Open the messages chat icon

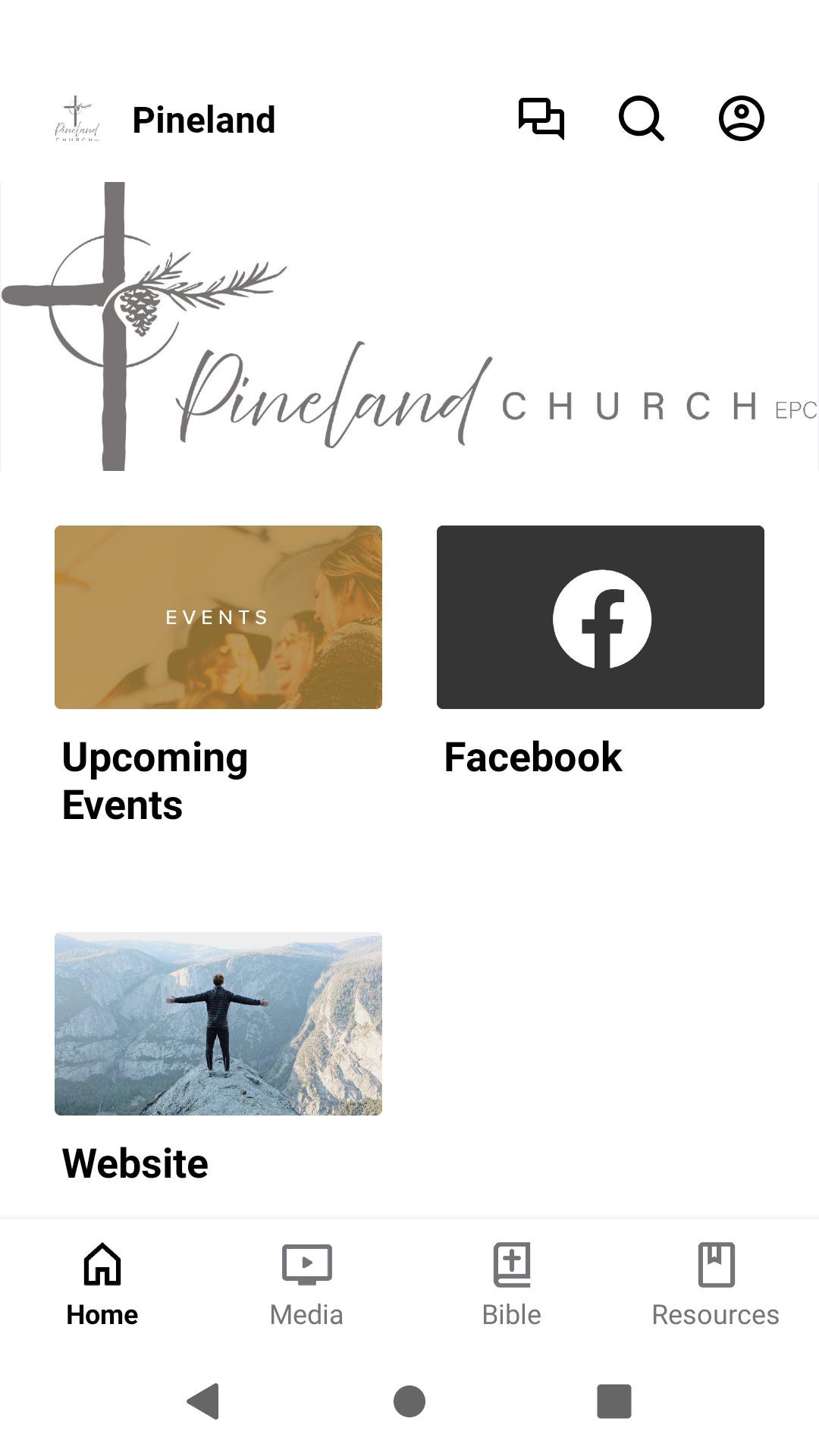541,119
